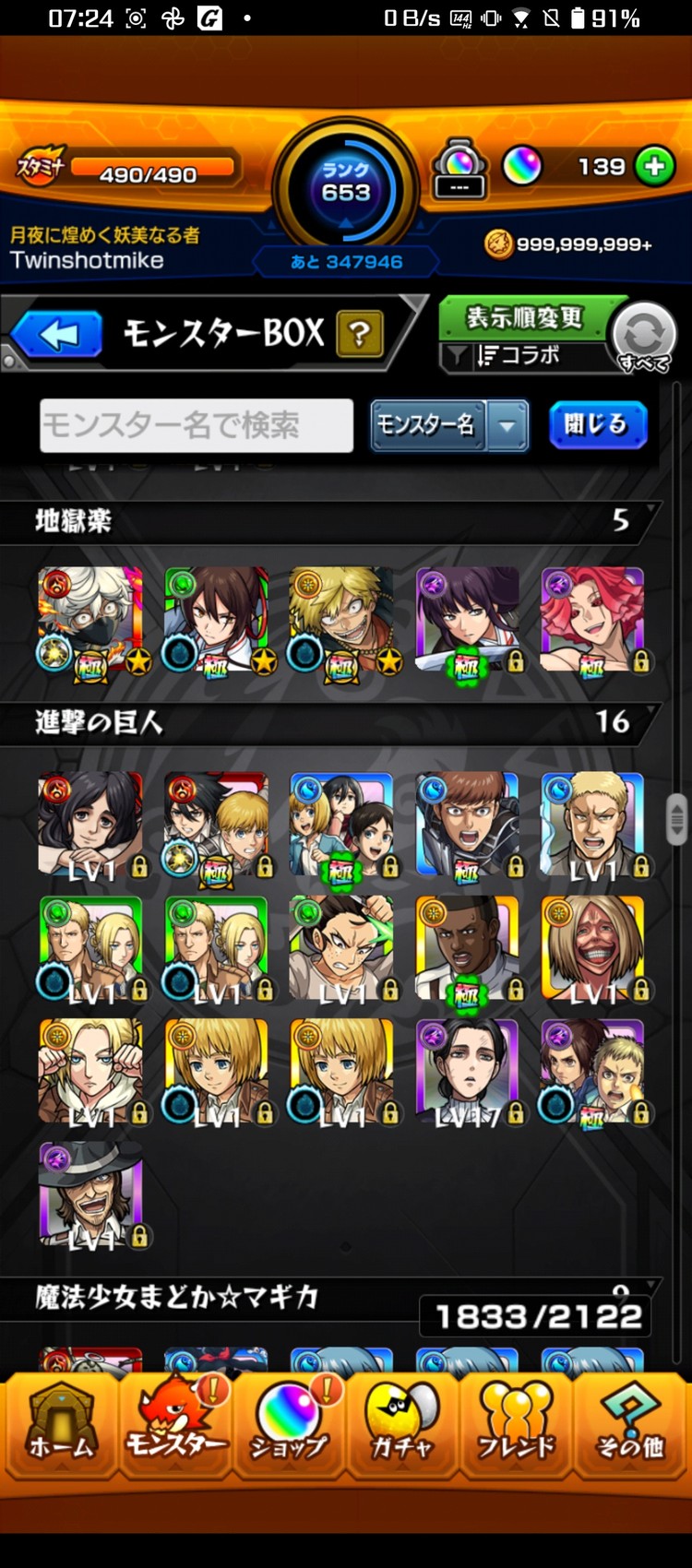Select the white-haired masked monster in 地獄楽
Viewport: 692px width, 1568px height.
click(91, 621)
